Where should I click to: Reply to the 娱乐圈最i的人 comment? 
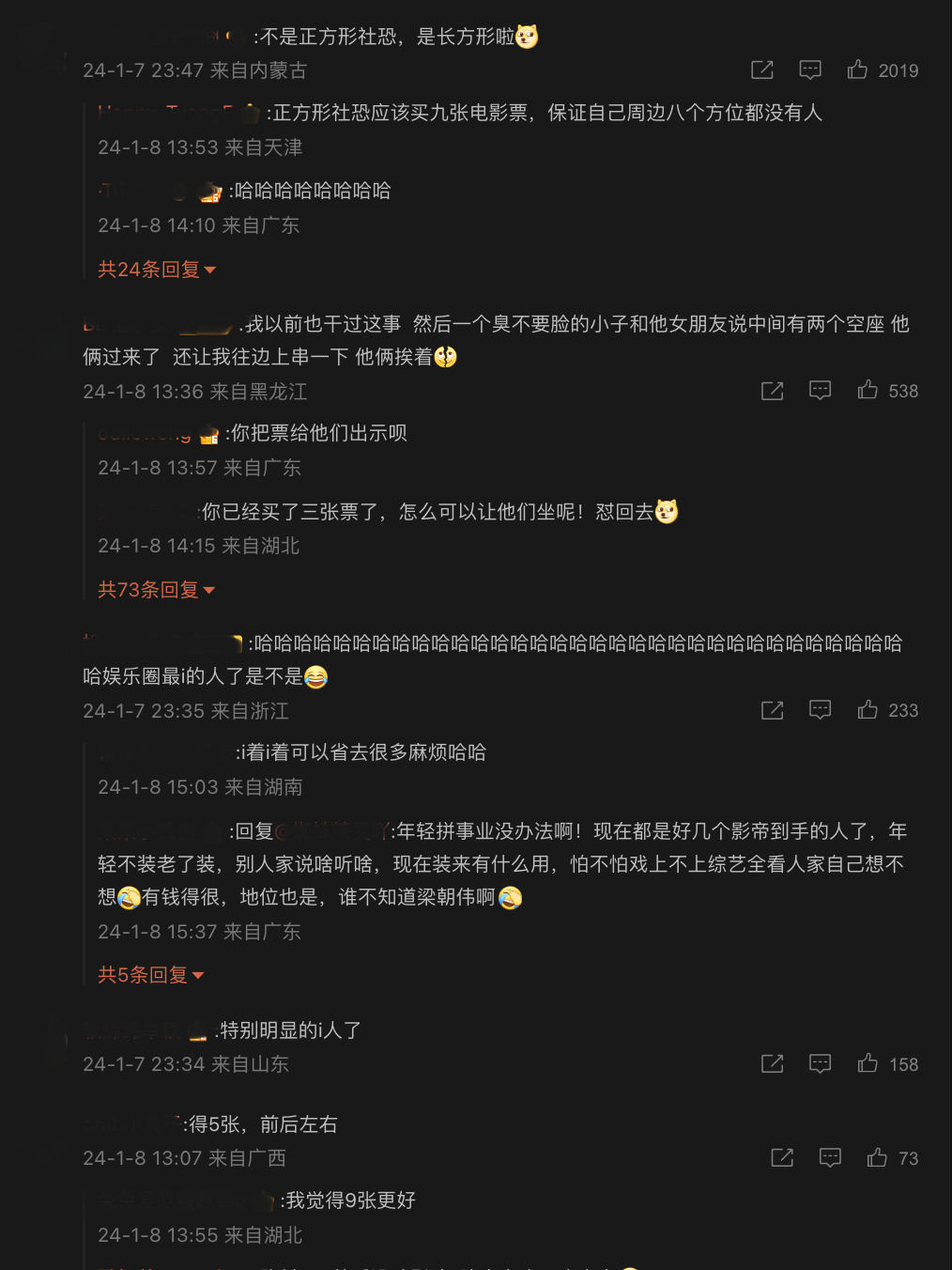(821, 710)
